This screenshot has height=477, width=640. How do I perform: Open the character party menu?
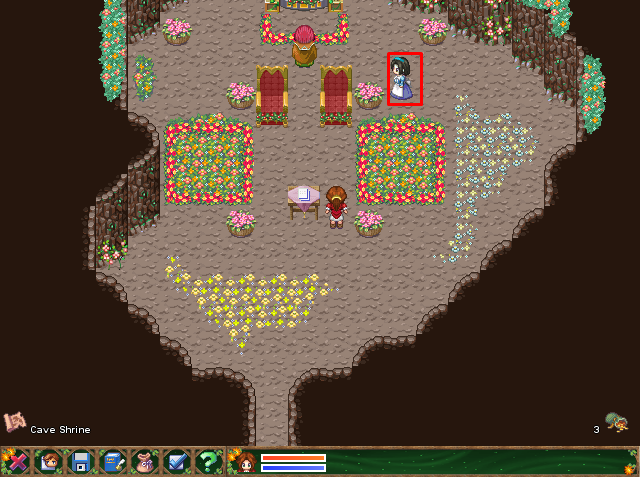point(48,462)
